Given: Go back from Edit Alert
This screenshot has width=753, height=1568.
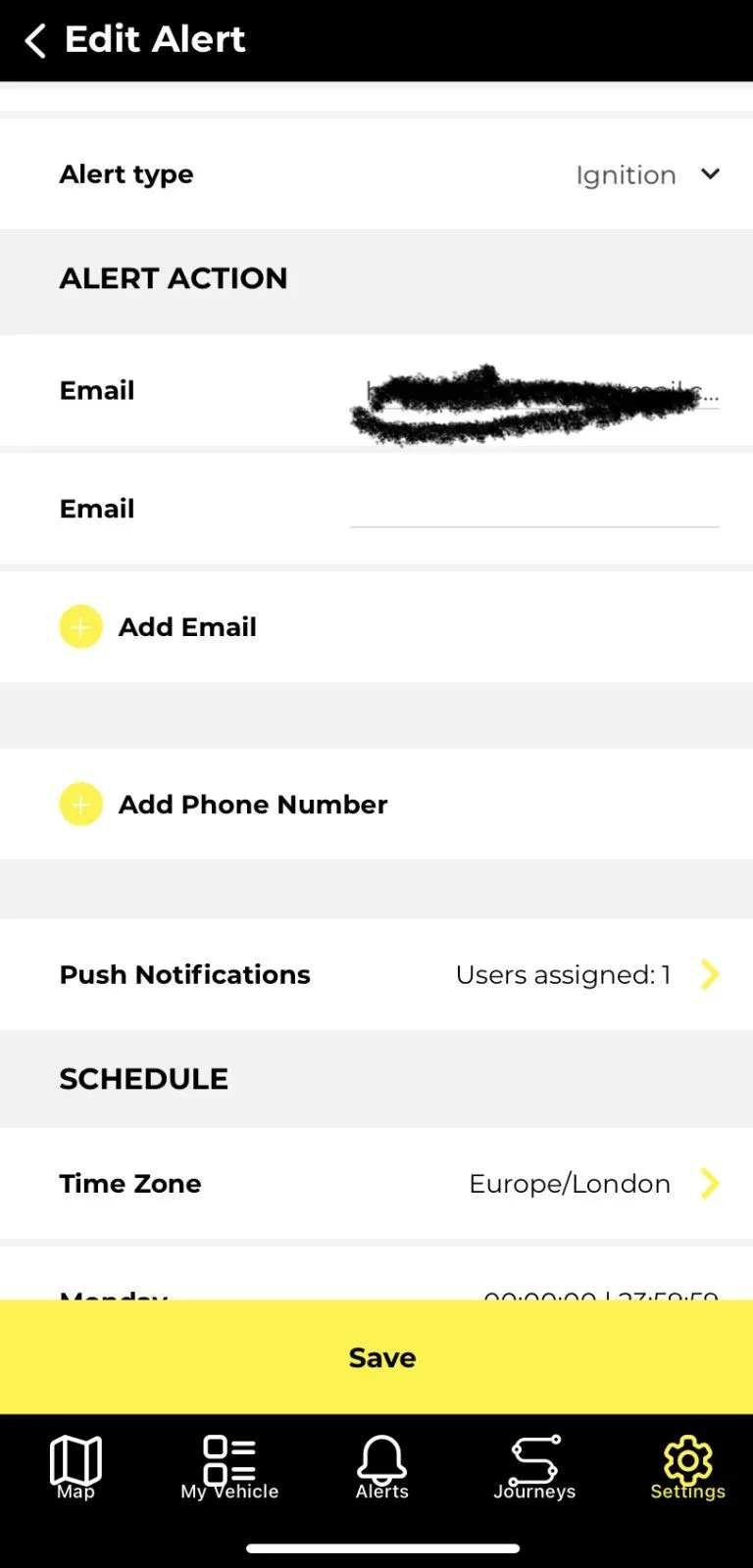Looking at the screenshot, I should click(x=35, y=41).
